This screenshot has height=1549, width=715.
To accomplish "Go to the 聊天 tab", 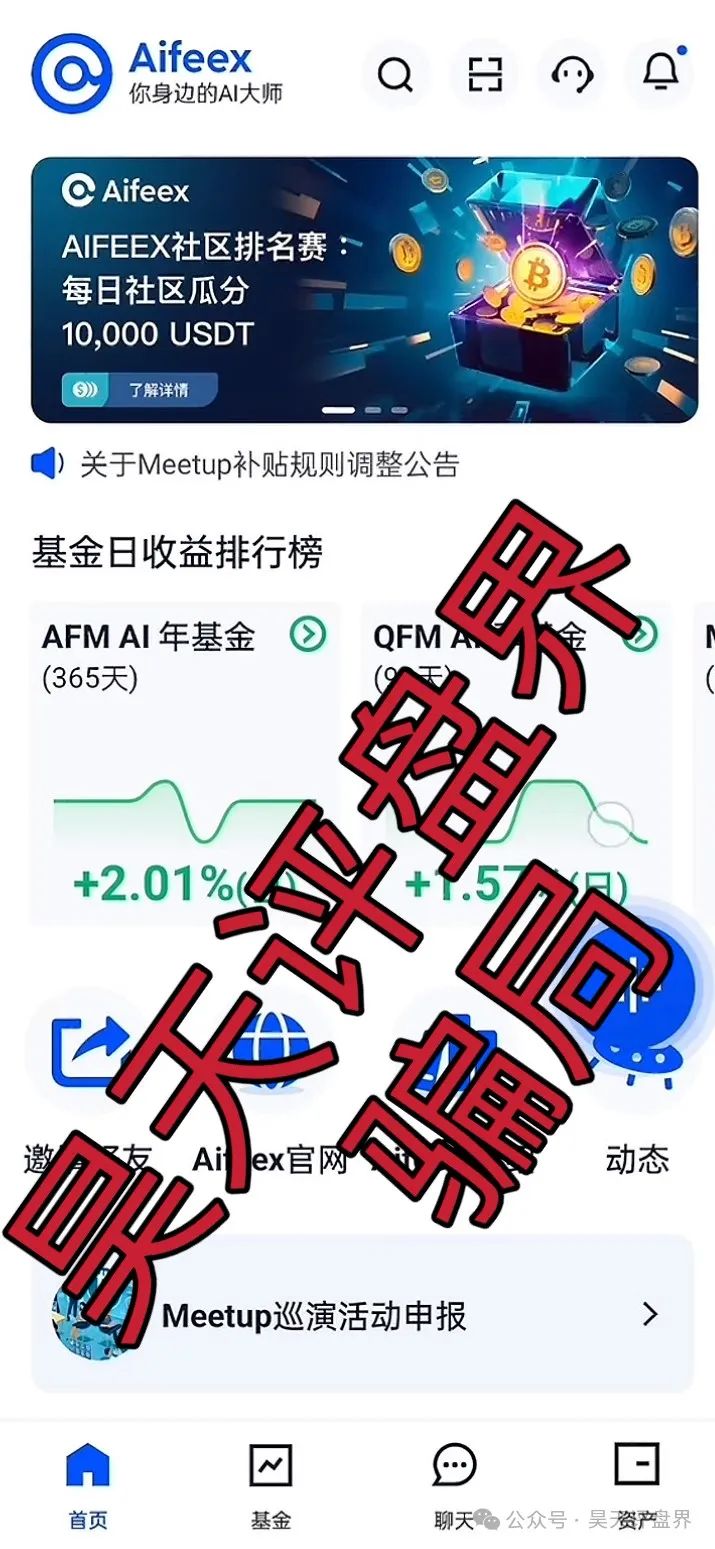I will point(454,1485).
